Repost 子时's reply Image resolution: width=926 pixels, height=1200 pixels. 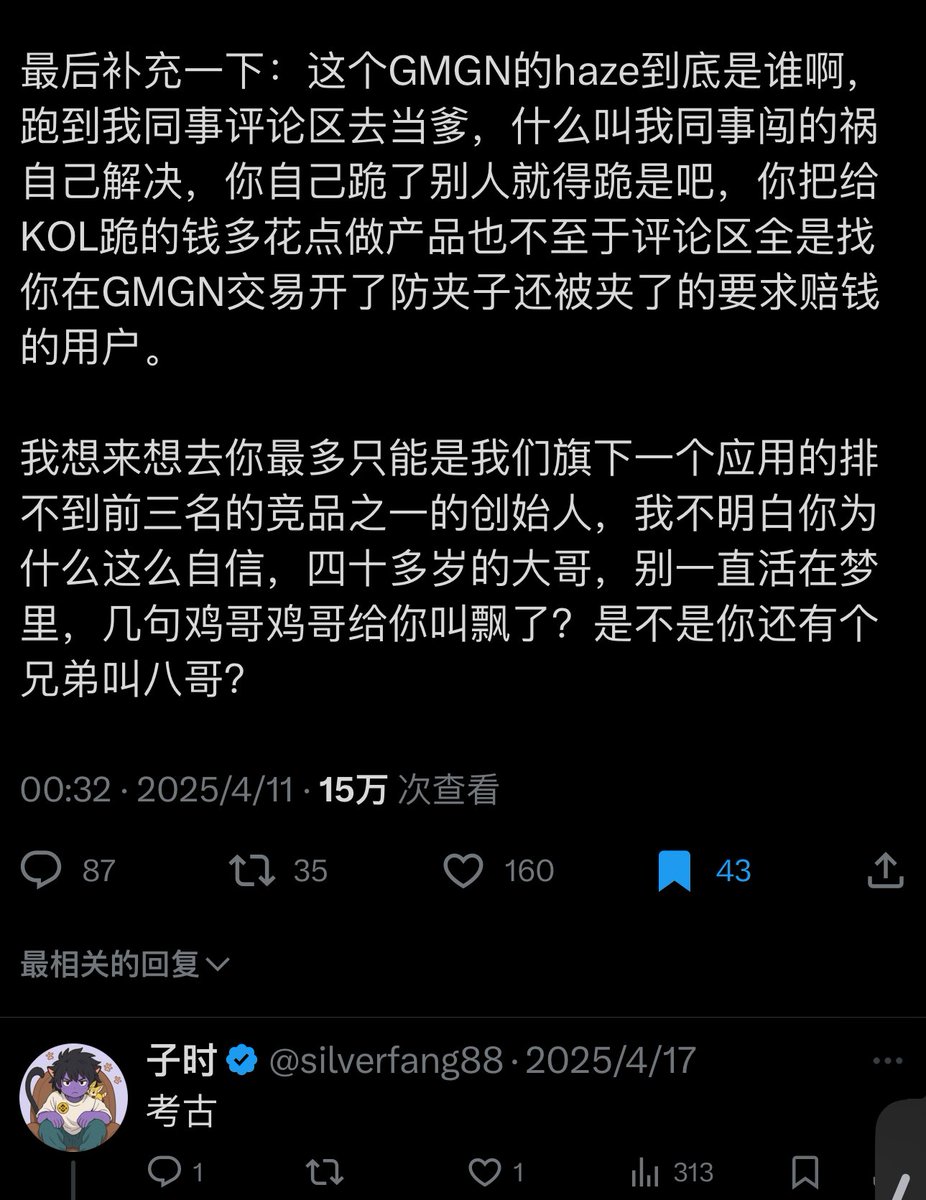point(324,1170)
